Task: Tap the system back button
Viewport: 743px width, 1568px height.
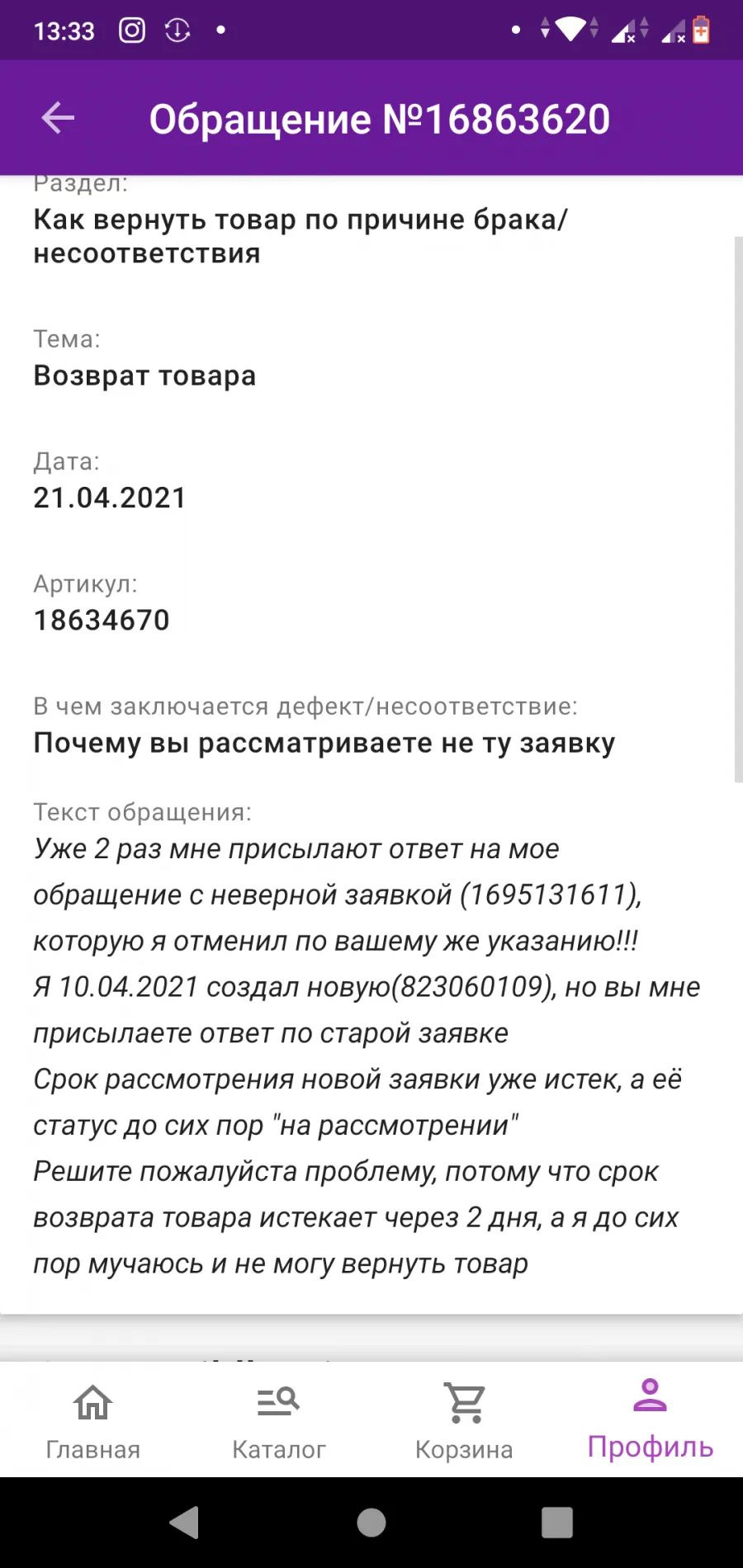Action: 185,1523
